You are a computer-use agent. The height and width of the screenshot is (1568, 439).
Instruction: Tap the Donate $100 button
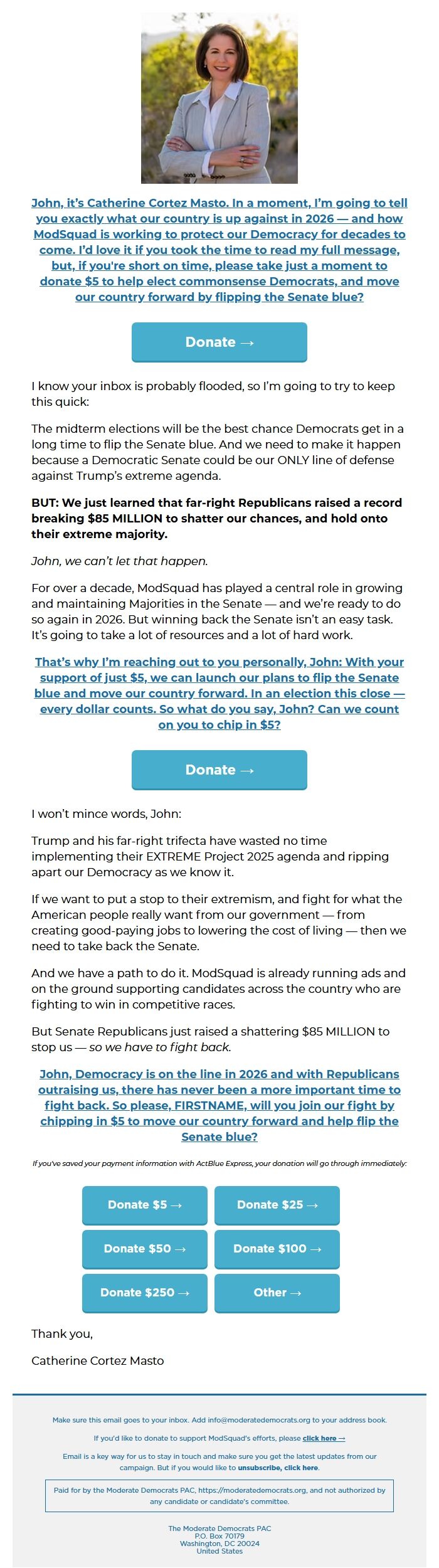277,1248
